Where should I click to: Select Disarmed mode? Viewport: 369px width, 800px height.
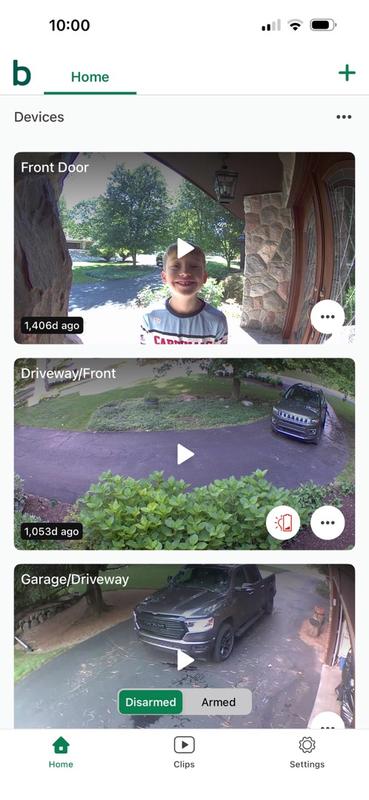(x=151, y=702)
